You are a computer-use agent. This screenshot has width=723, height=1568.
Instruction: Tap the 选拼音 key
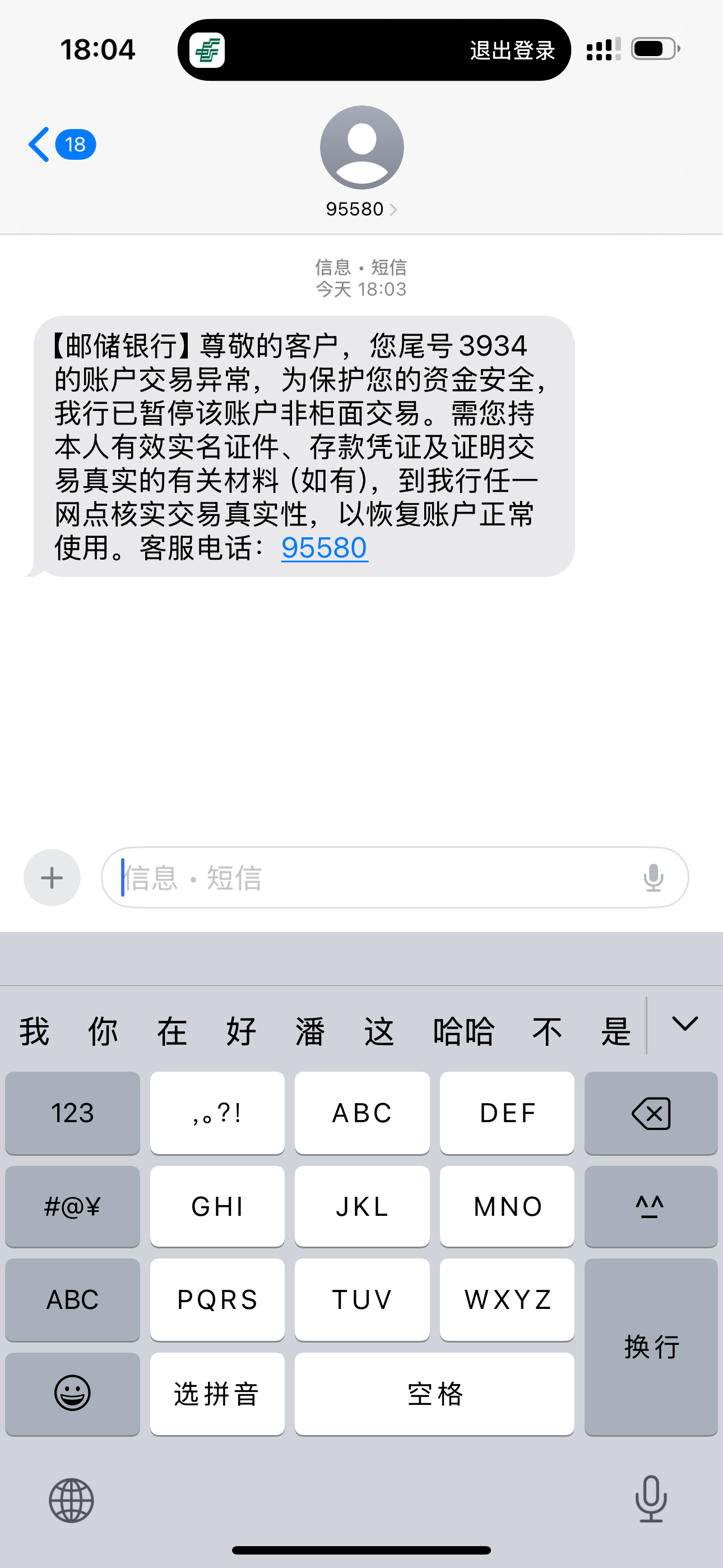click(217, 1393)
